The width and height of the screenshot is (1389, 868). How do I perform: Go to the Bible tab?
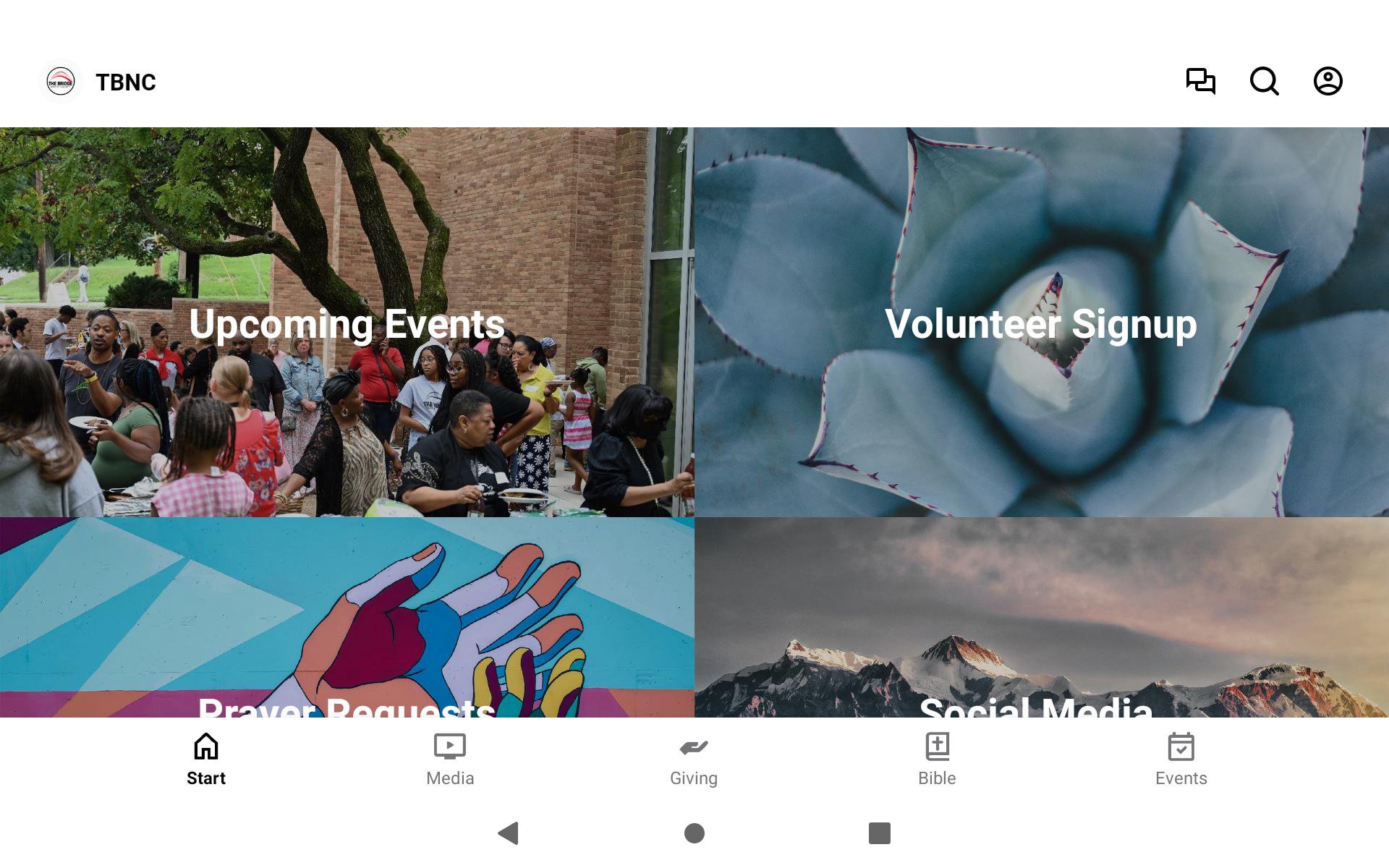click(937, 759)
